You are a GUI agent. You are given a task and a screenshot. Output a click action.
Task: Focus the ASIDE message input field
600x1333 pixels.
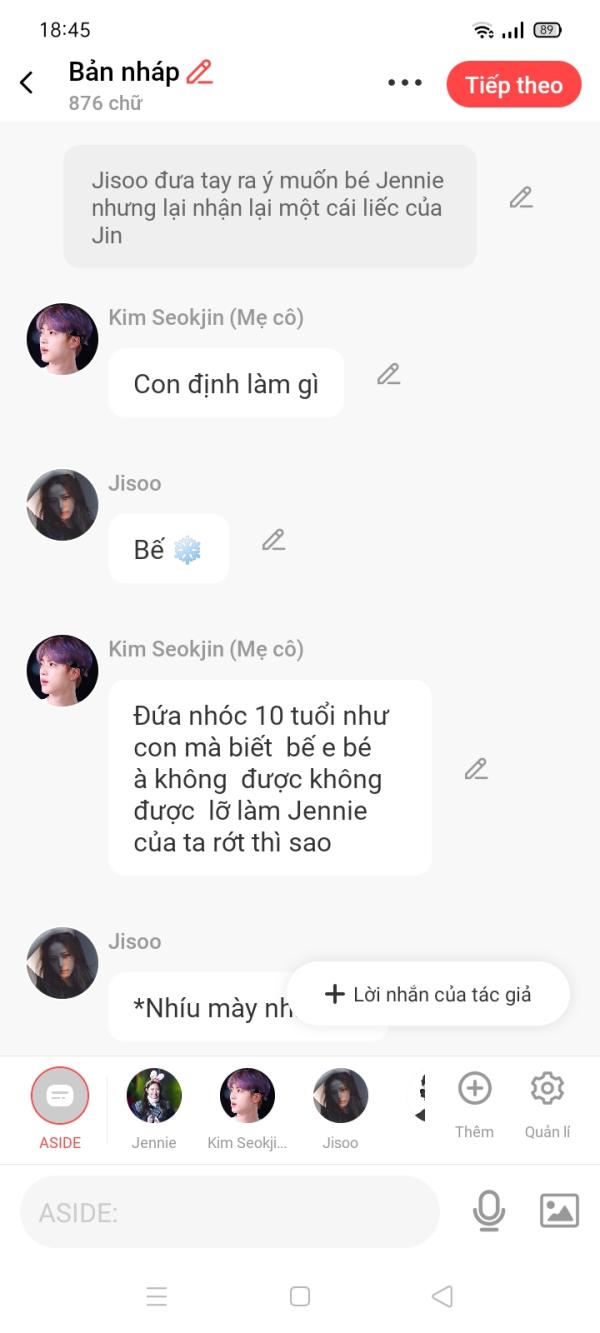230,1212
